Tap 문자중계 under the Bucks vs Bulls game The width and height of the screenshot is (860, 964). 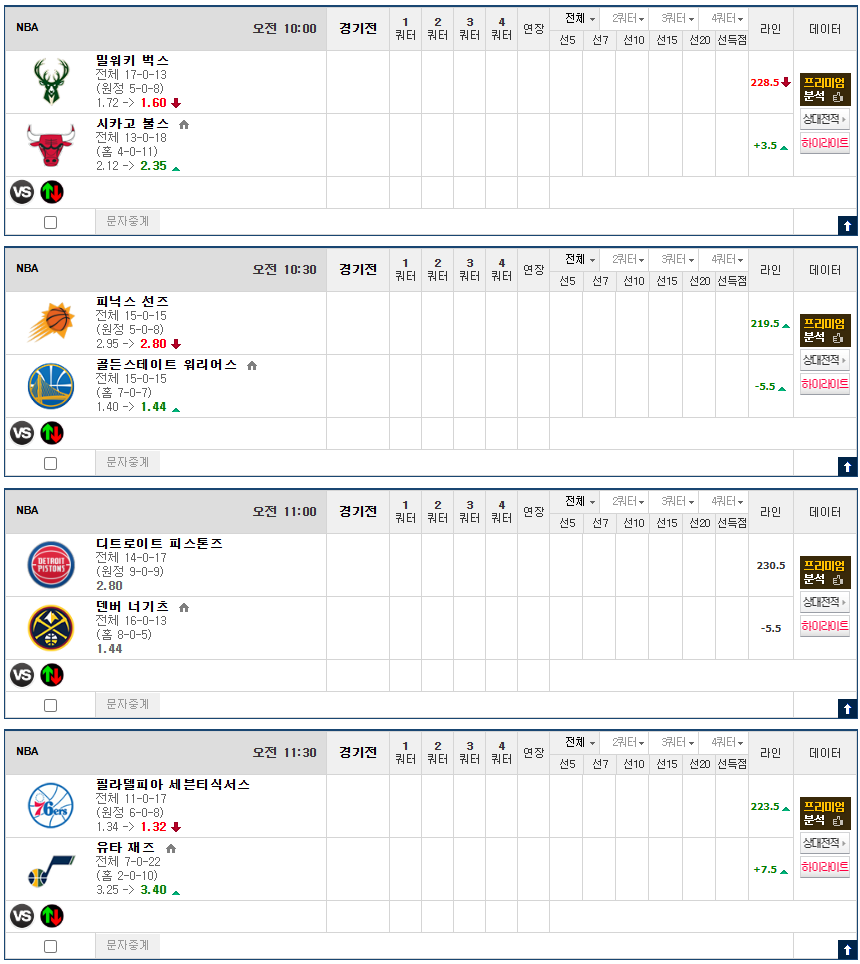[x=128, y=222]
